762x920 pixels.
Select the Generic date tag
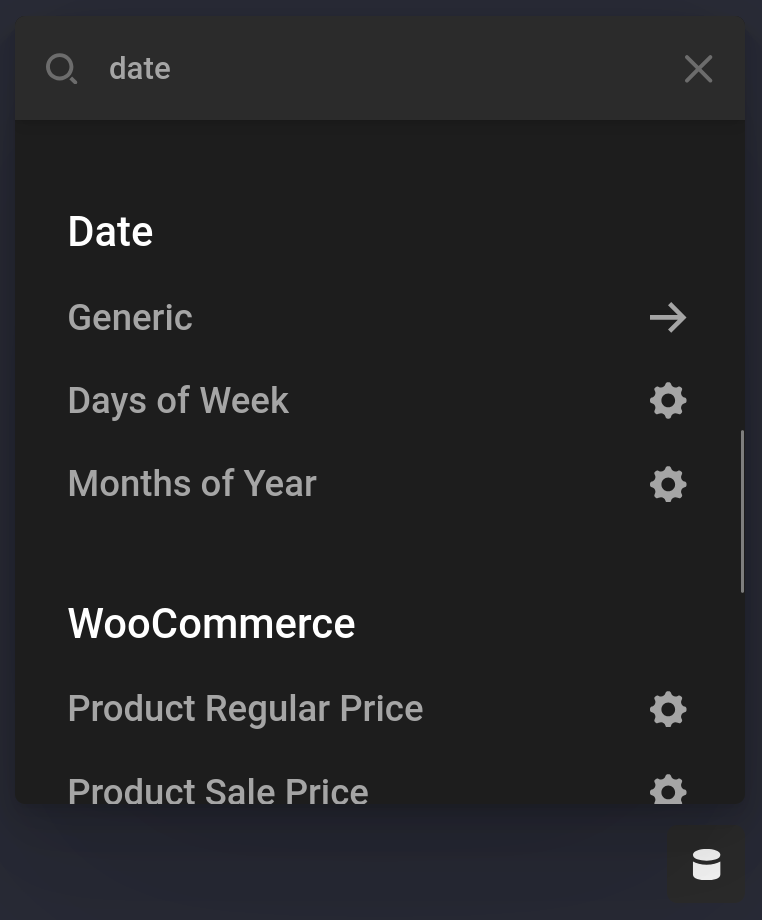[130, 317]
